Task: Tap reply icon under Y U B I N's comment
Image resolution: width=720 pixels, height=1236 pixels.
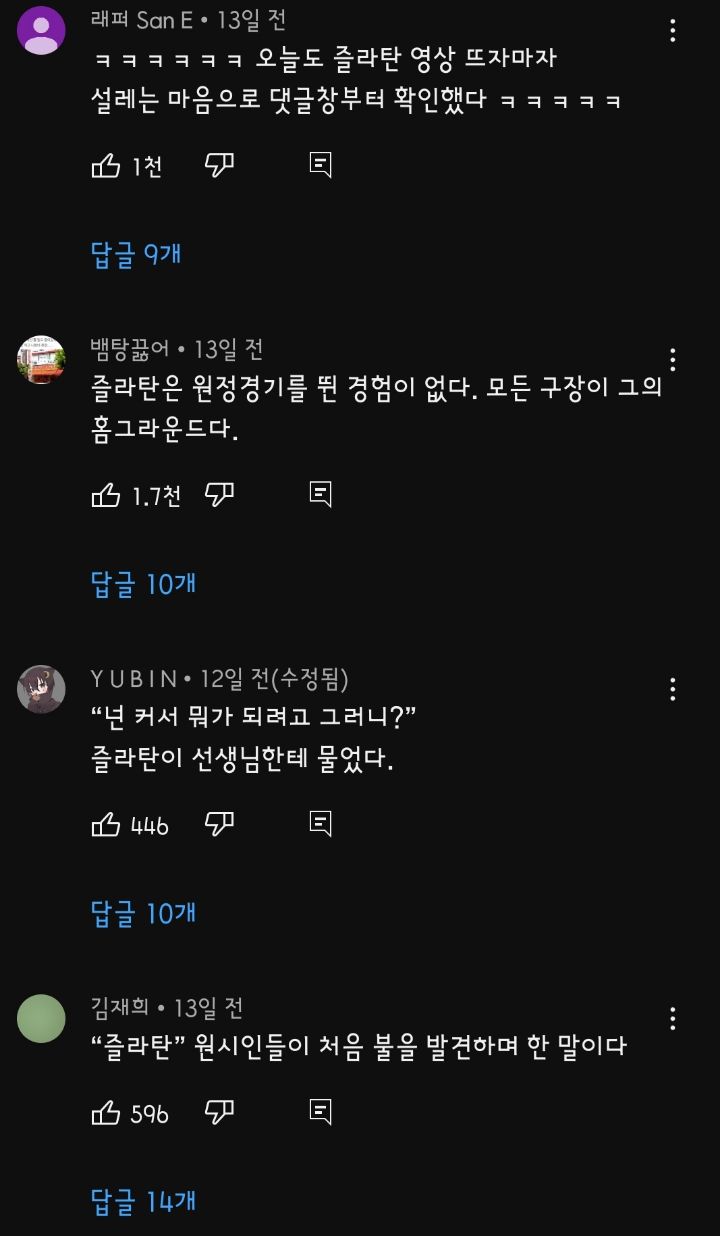Action: click(x=320, y=824)
